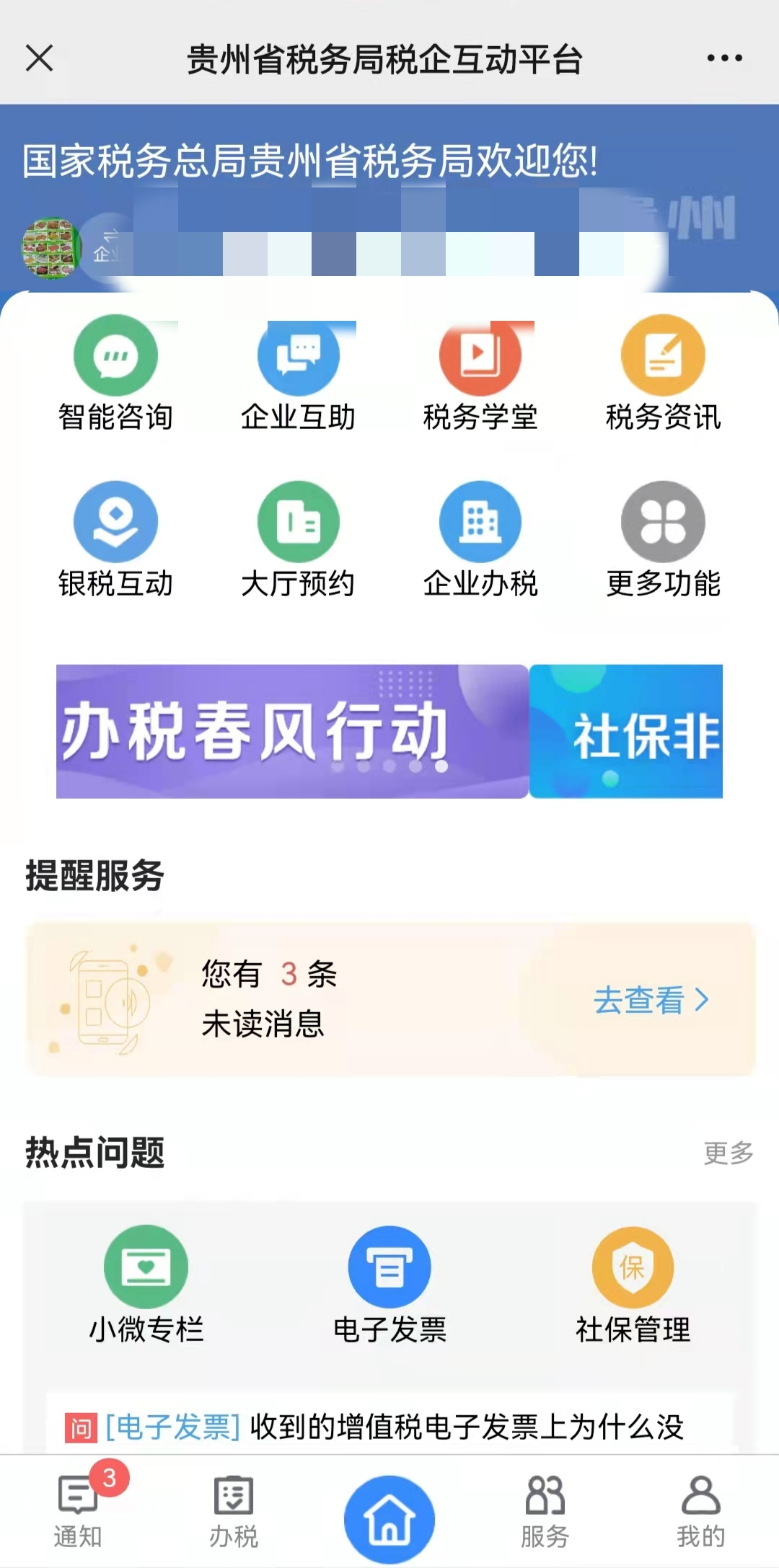The image size is (779, 1568).
Task: Go to 税务学堂 tax classroom
Action: coord(480,373)
